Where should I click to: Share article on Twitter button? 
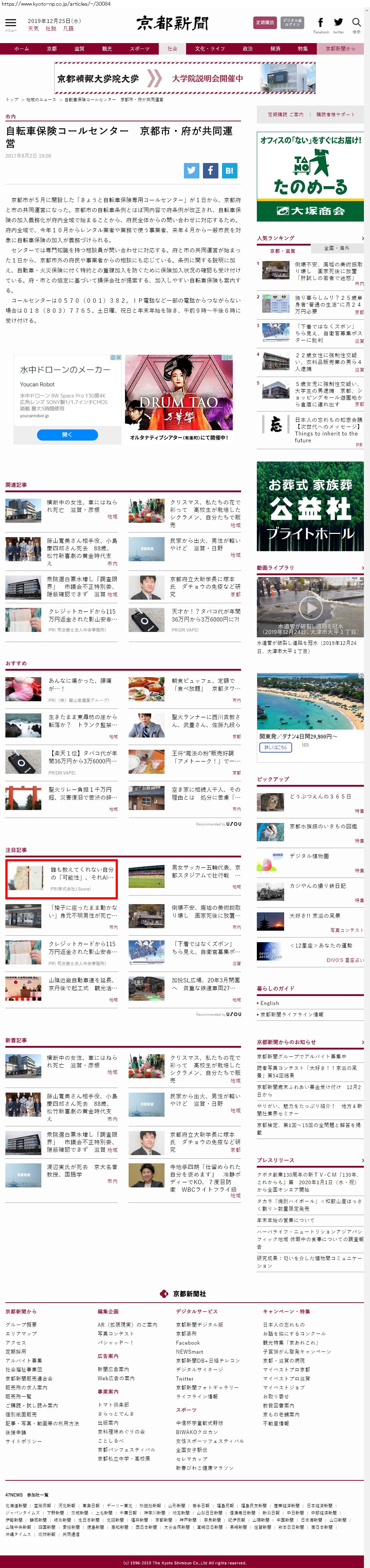click(192, 171)
